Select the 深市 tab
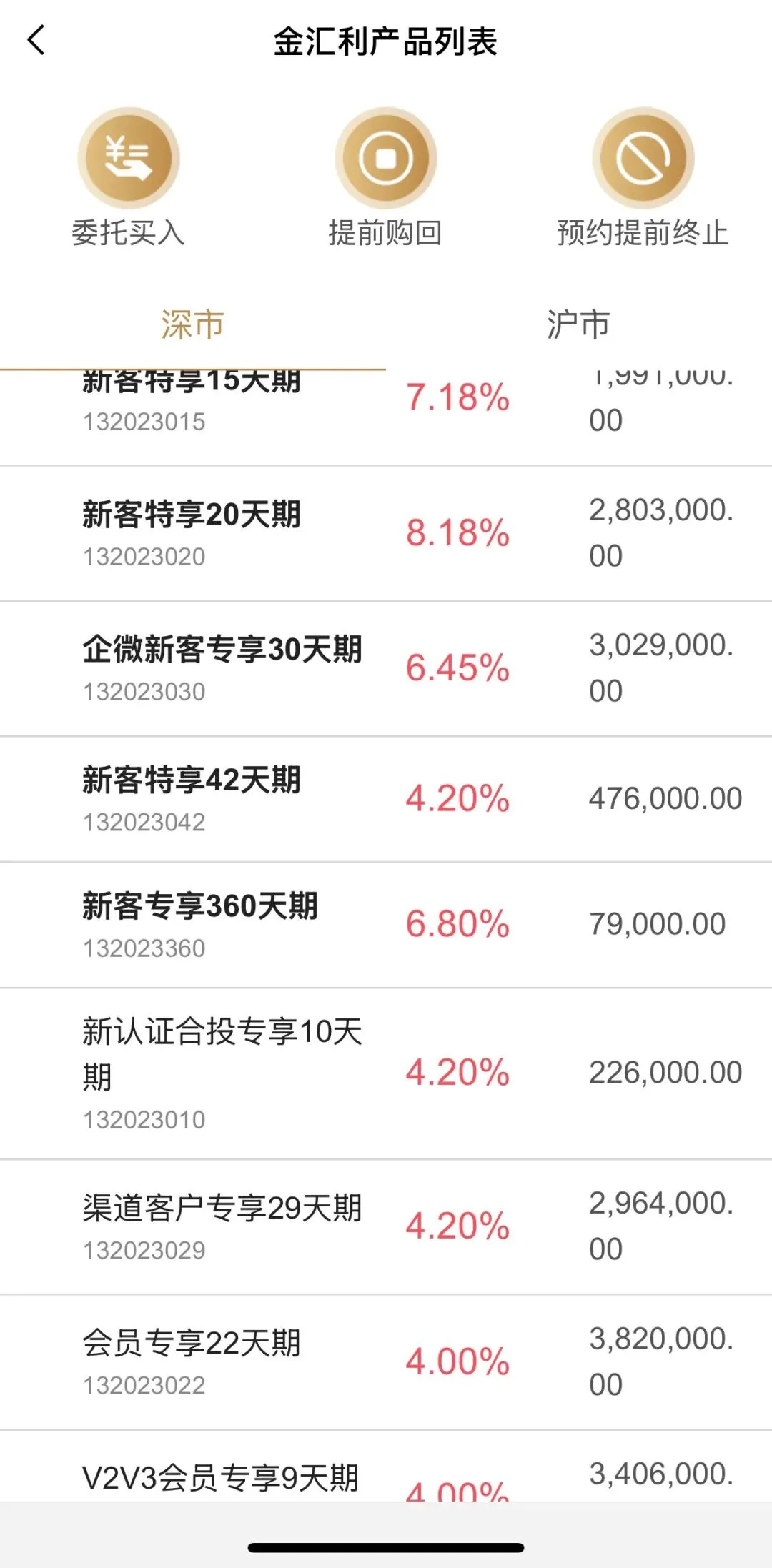This screenshot has width=772, height=1568. (x=193, y=325)
